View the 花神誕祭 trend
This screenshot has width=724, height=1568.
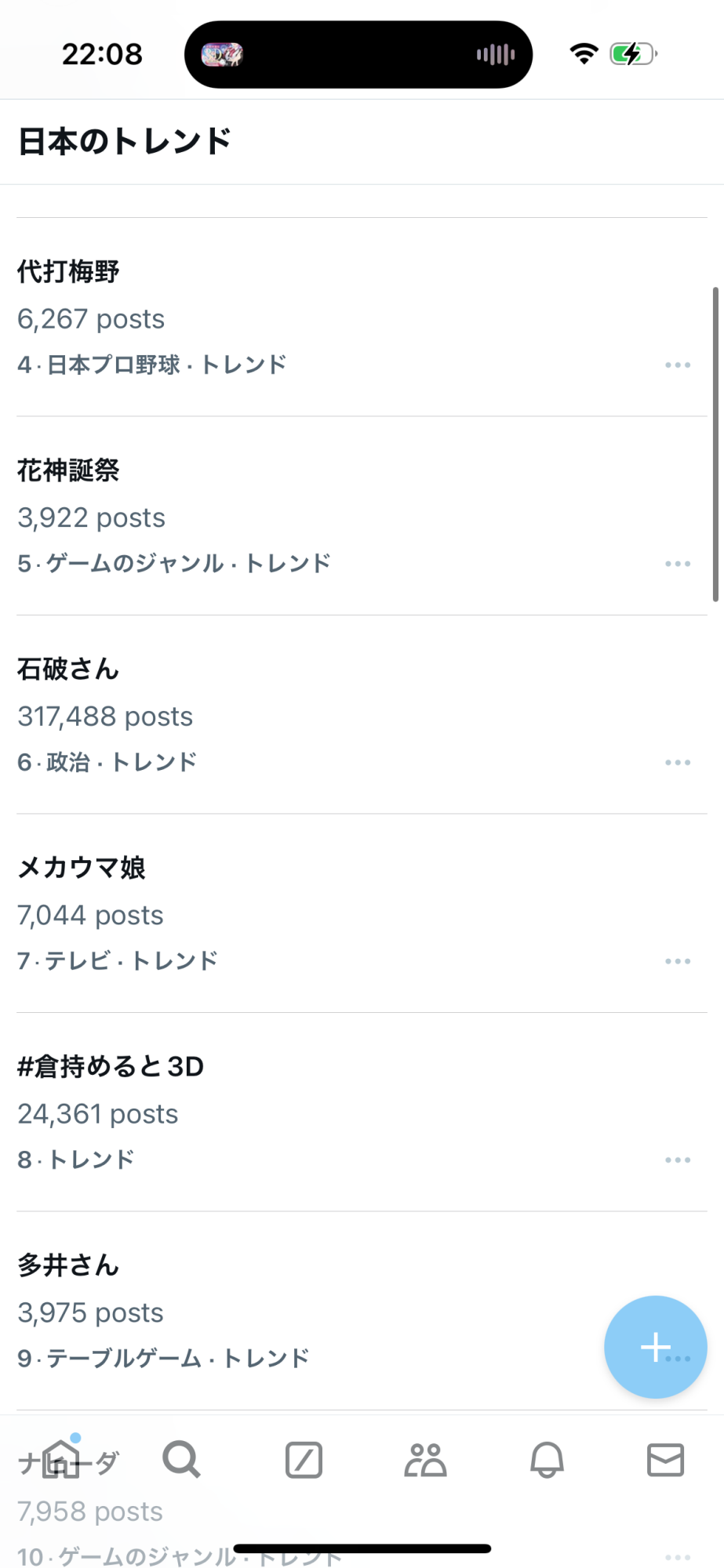tap(362, 516)
